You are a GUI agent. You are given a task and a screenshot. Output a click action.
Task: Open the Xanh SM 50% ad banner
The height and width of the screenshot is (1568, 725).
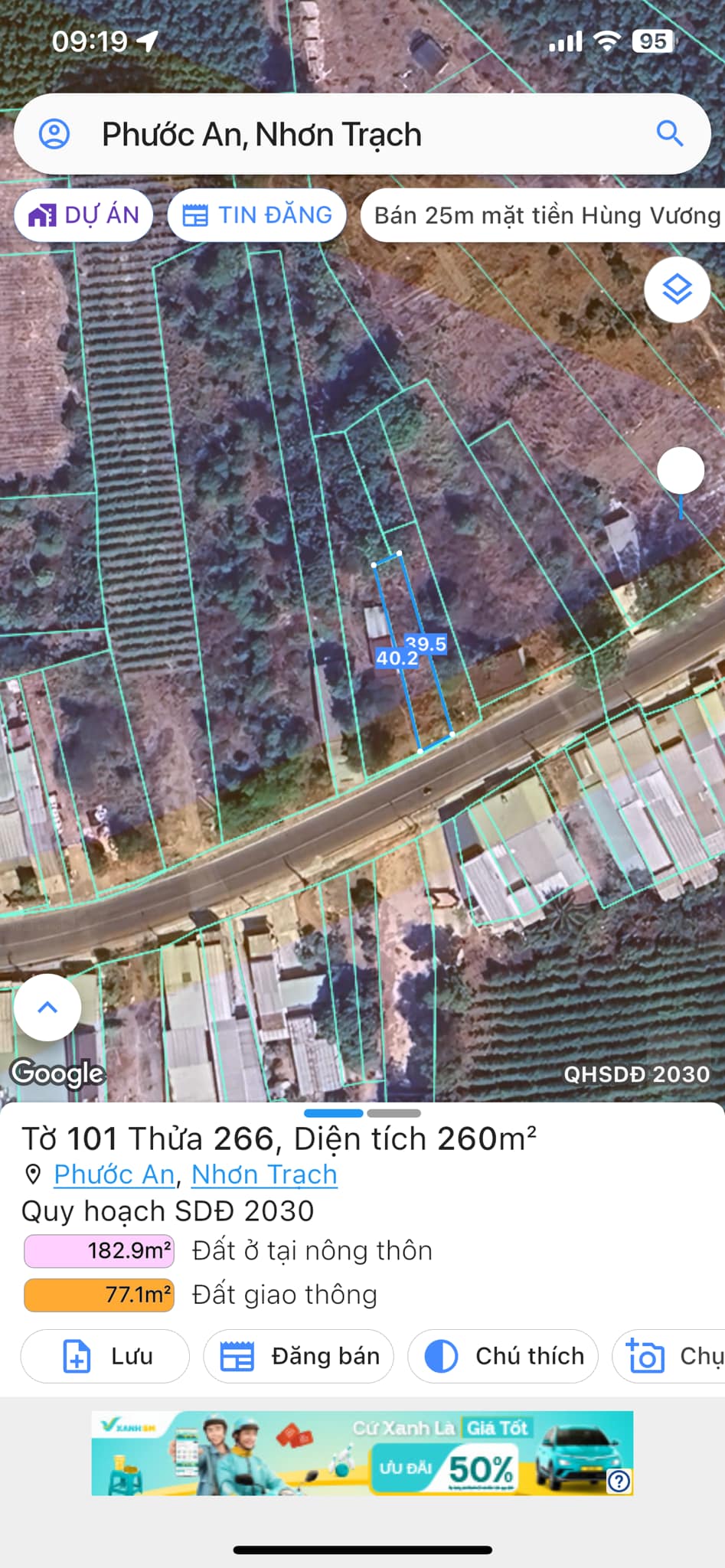[x=362, y=1452]
